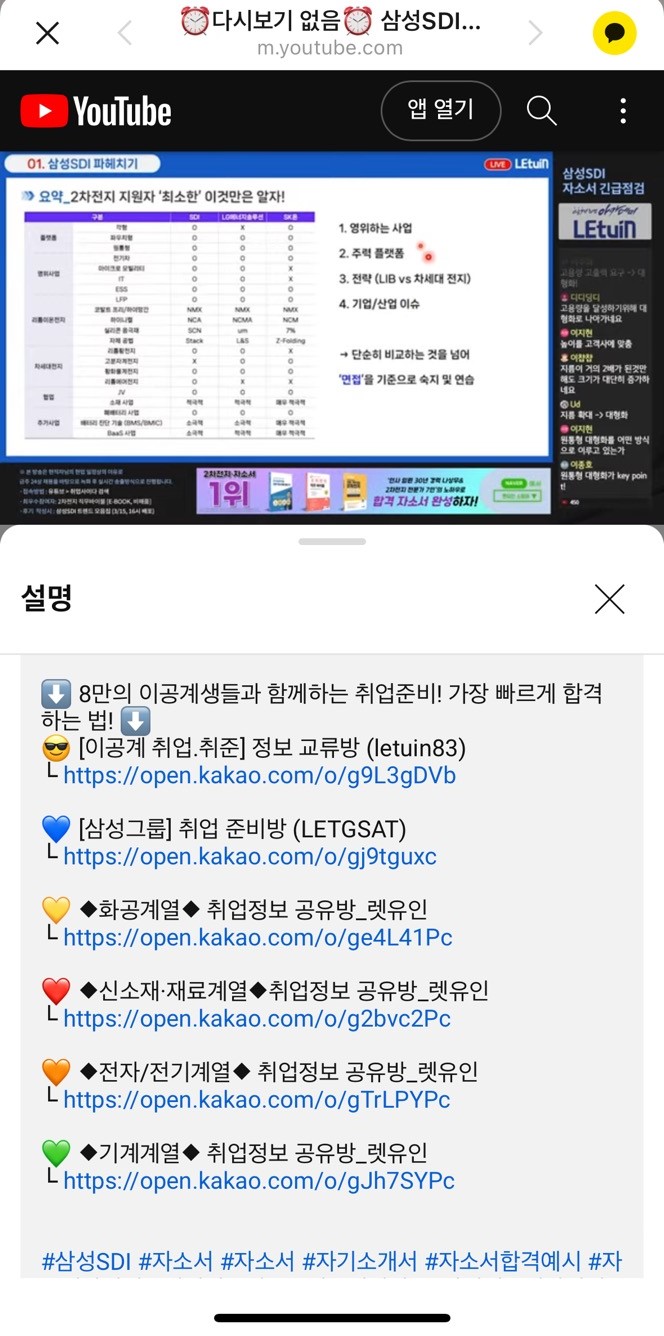Go to the previous page with the back arrow
This screenshot has width=664, height=1336.
[x=125, y=33]
